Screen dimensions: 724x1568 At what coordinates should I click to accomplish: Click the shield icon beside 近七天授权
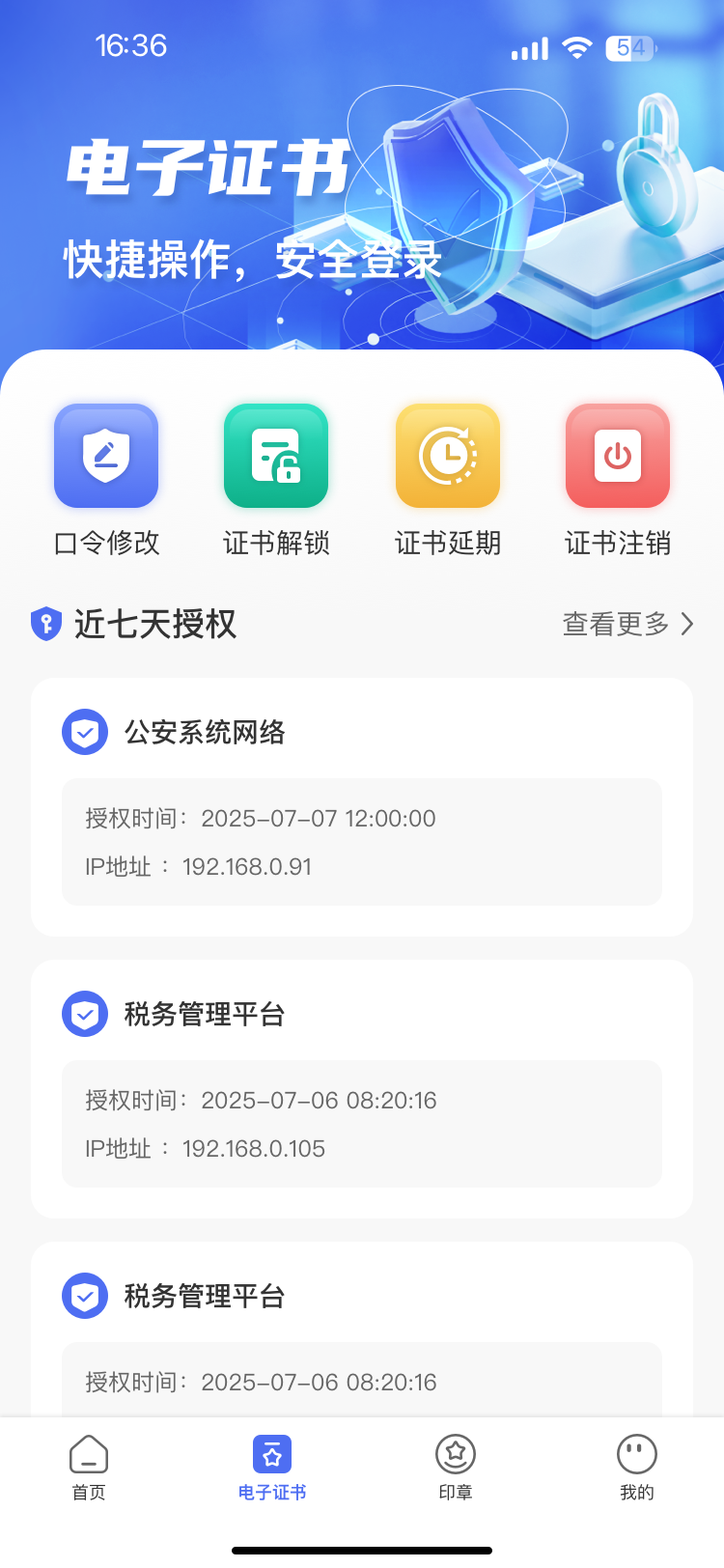point(45,624)
